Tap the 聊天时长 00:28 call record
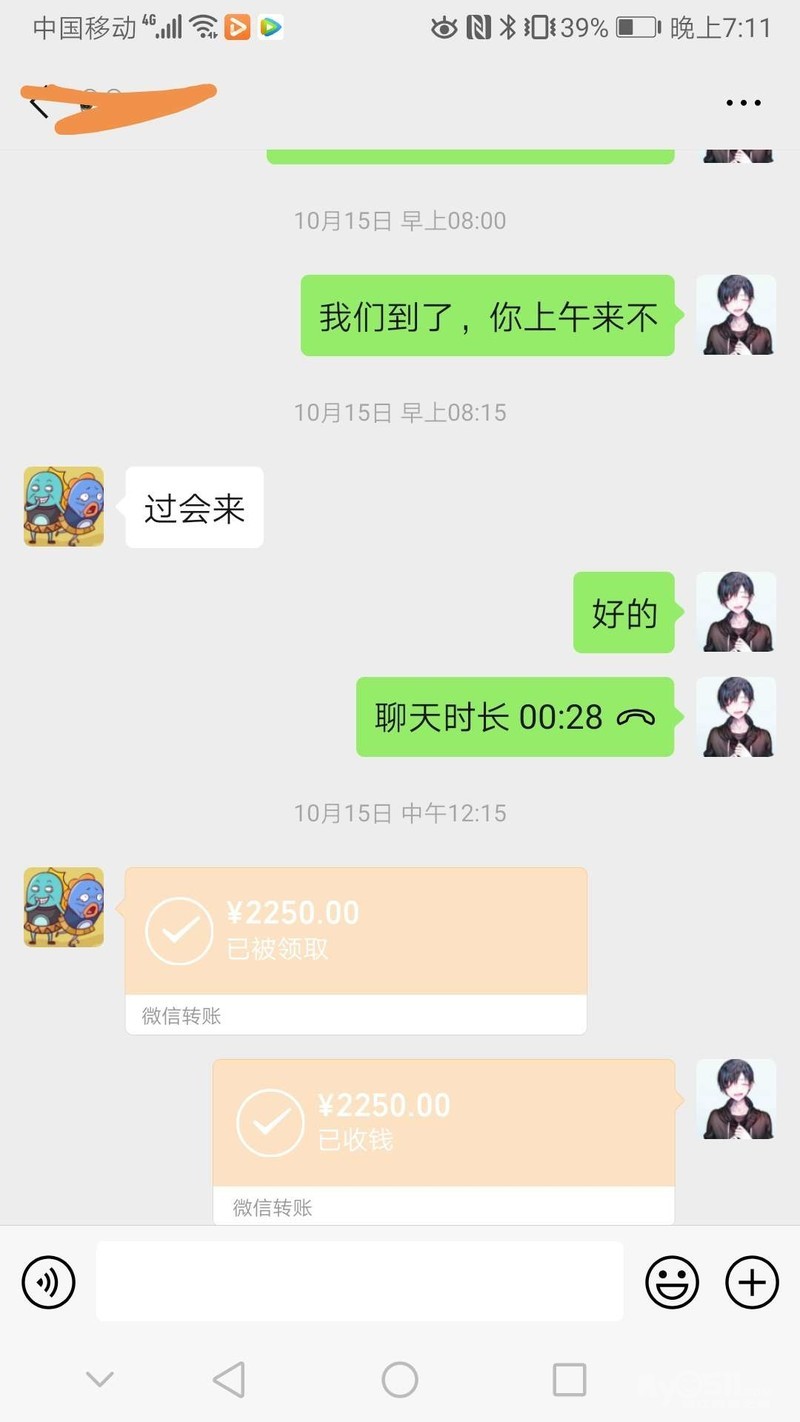Screen dimensions: 800x1422 point(515,717)
